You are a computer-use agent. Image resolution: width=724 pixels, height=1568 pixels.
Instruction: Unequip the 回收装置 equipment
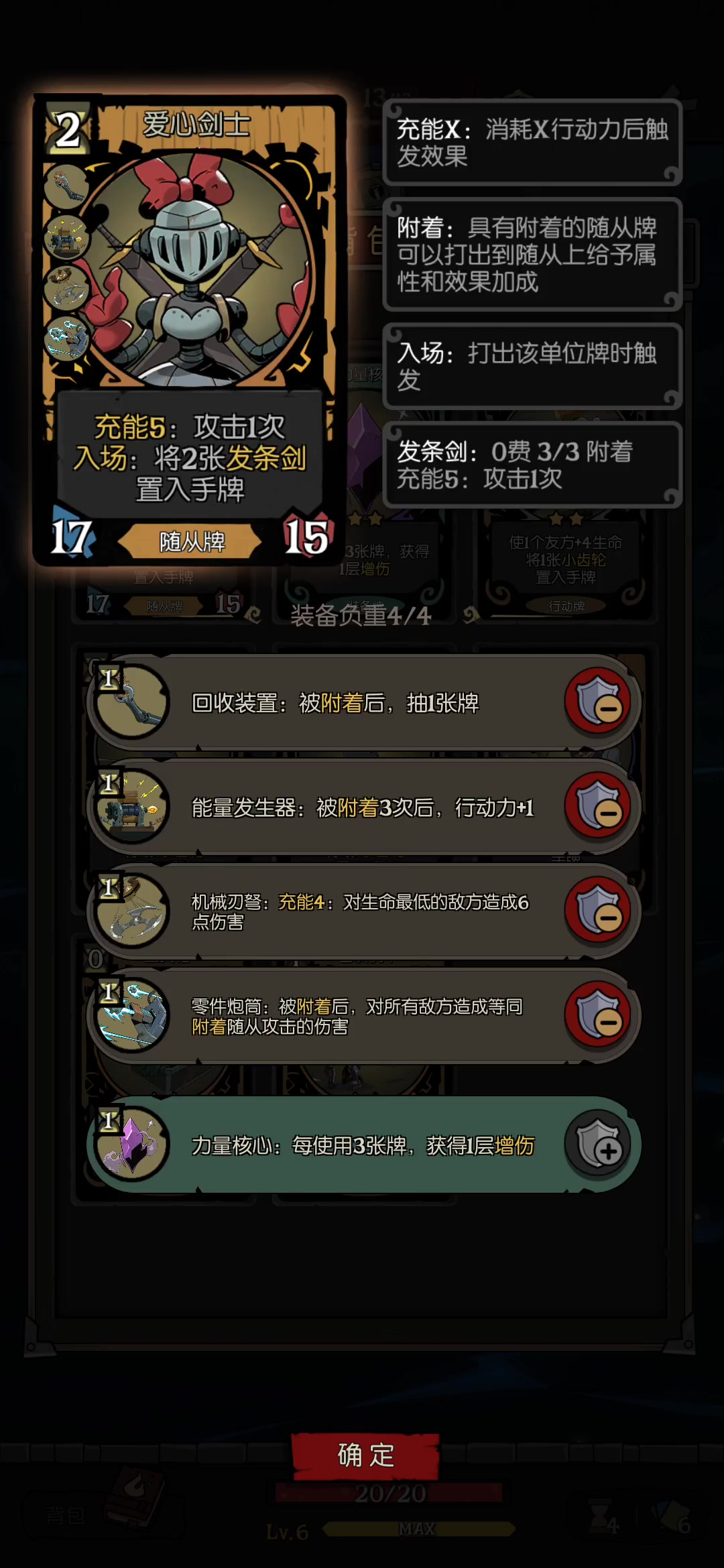coord(598,702)
